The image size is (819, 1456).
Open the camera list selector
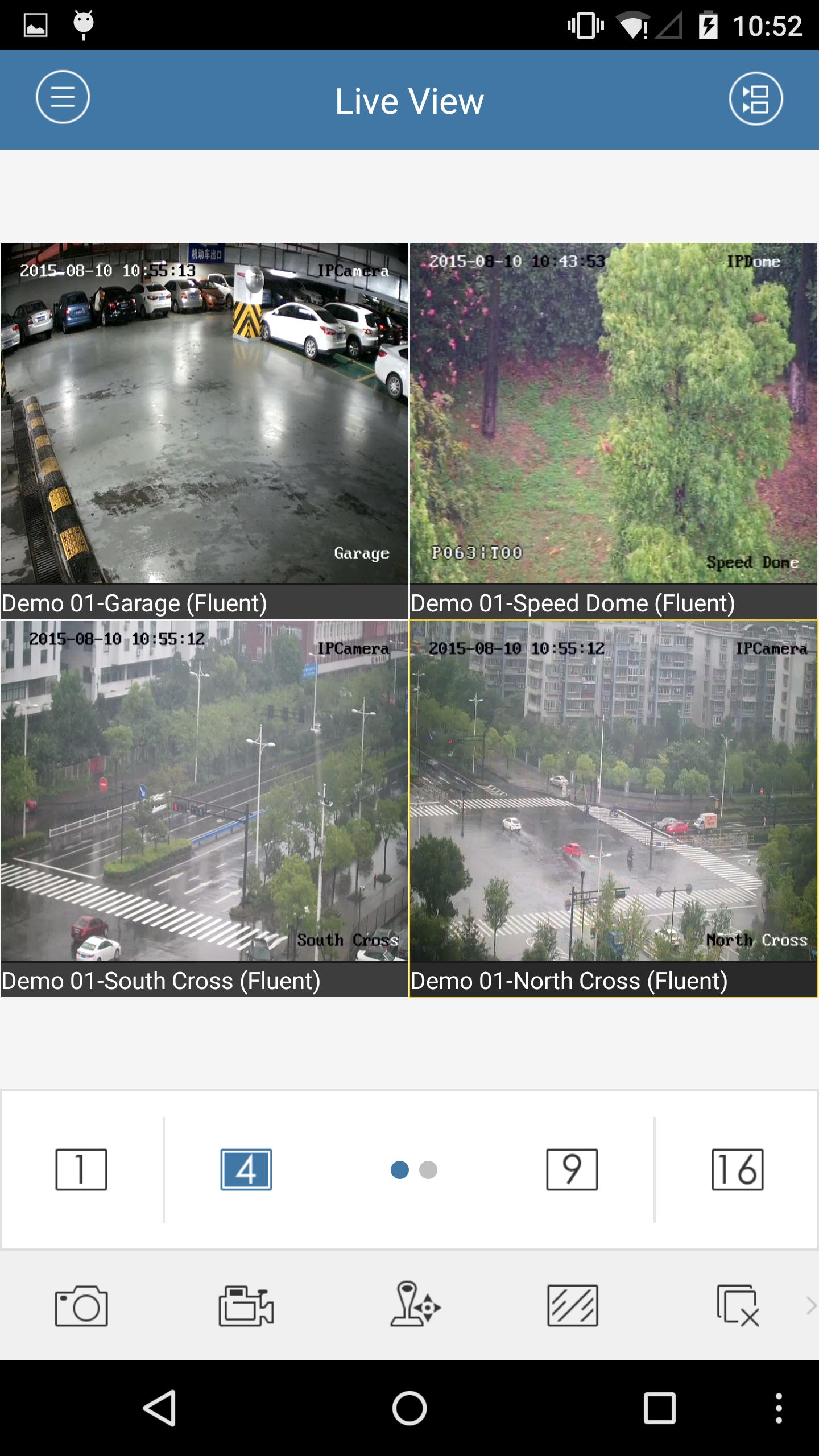(756, 99)
